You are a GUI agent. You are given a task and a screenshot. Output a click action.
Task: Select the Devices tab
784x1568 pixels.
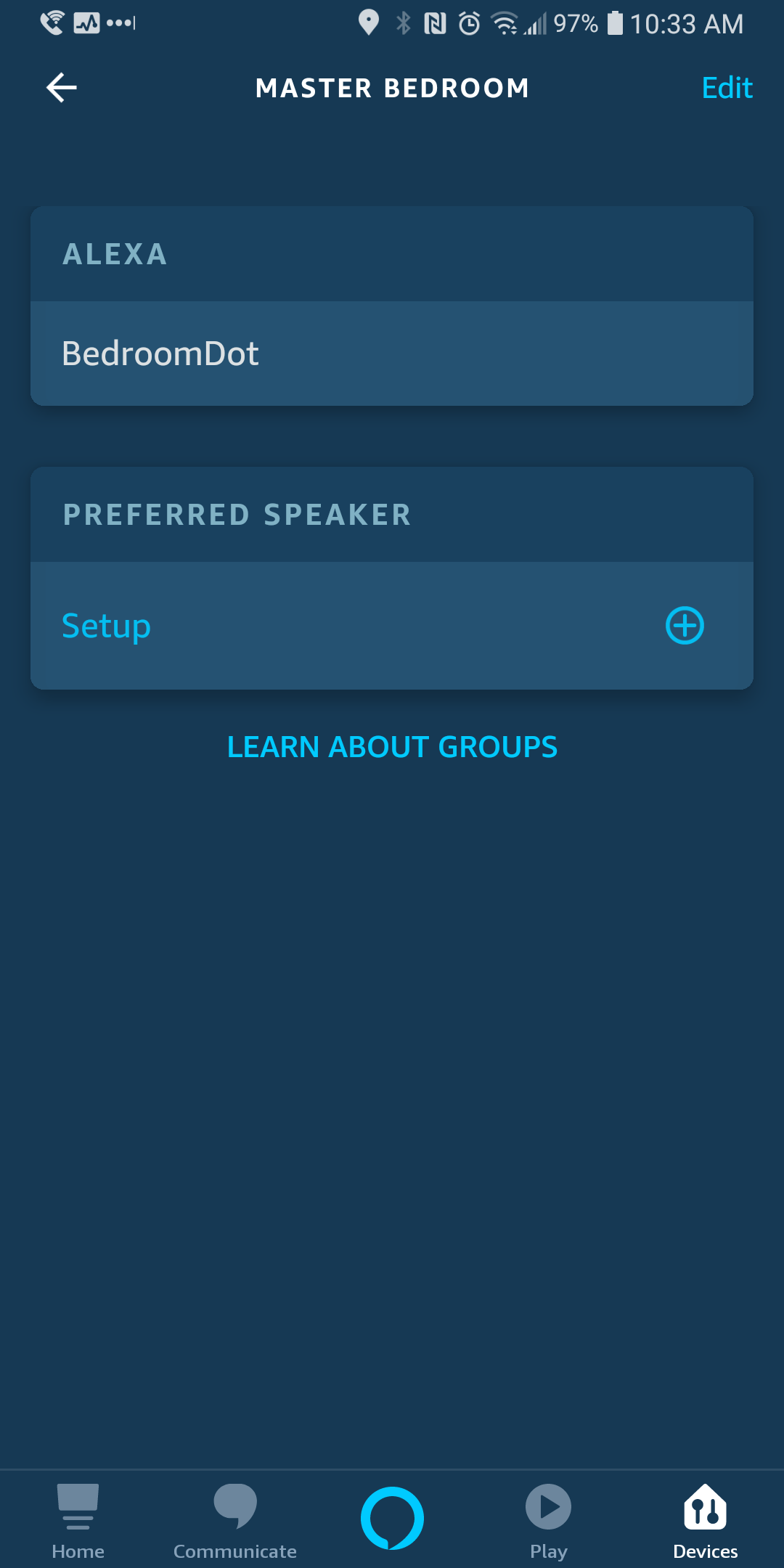(x=705, y=1520)
